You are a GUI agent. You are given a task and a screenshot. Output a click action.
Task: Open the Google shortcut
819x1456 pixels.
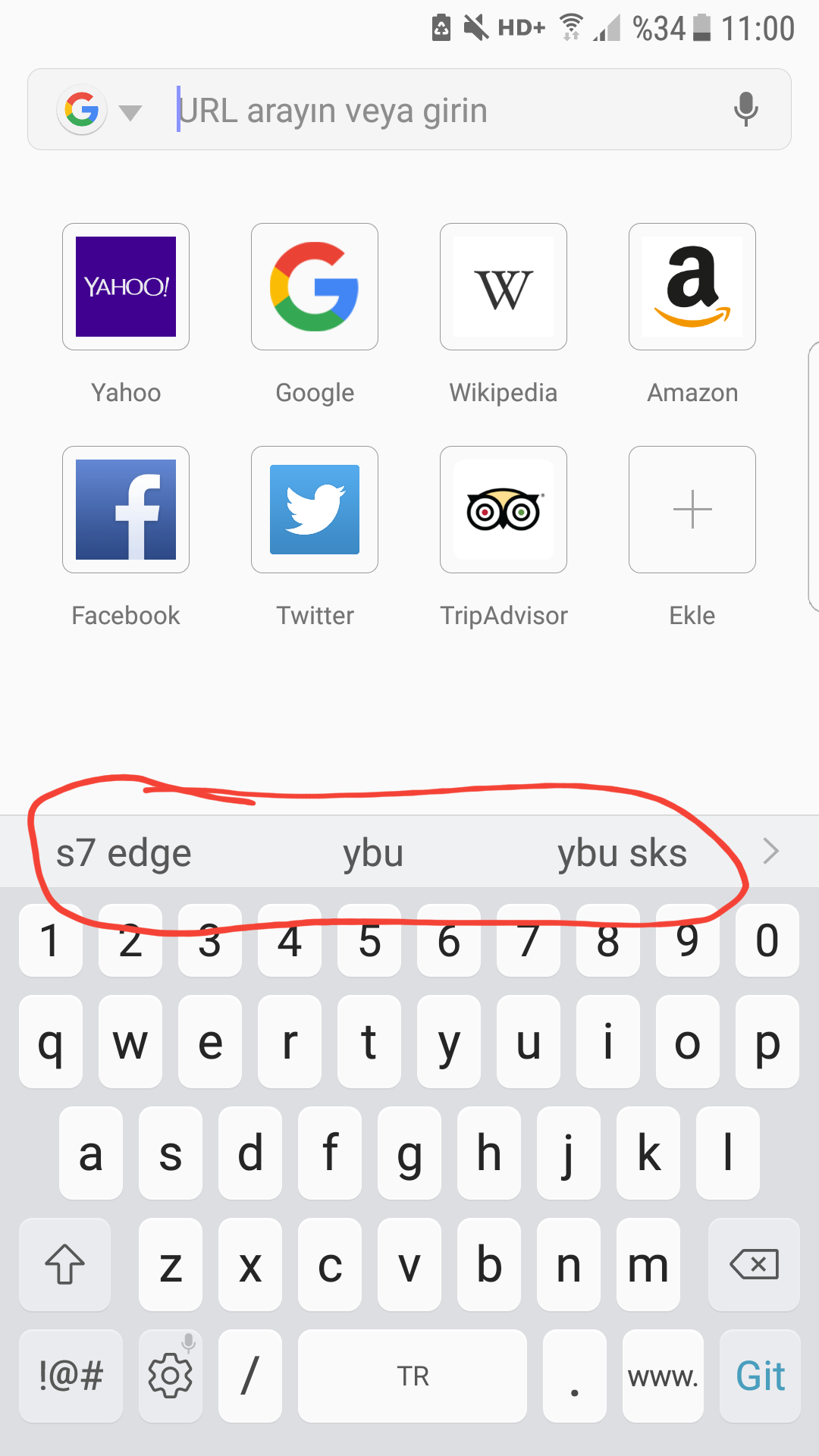[x=315, y=287]
